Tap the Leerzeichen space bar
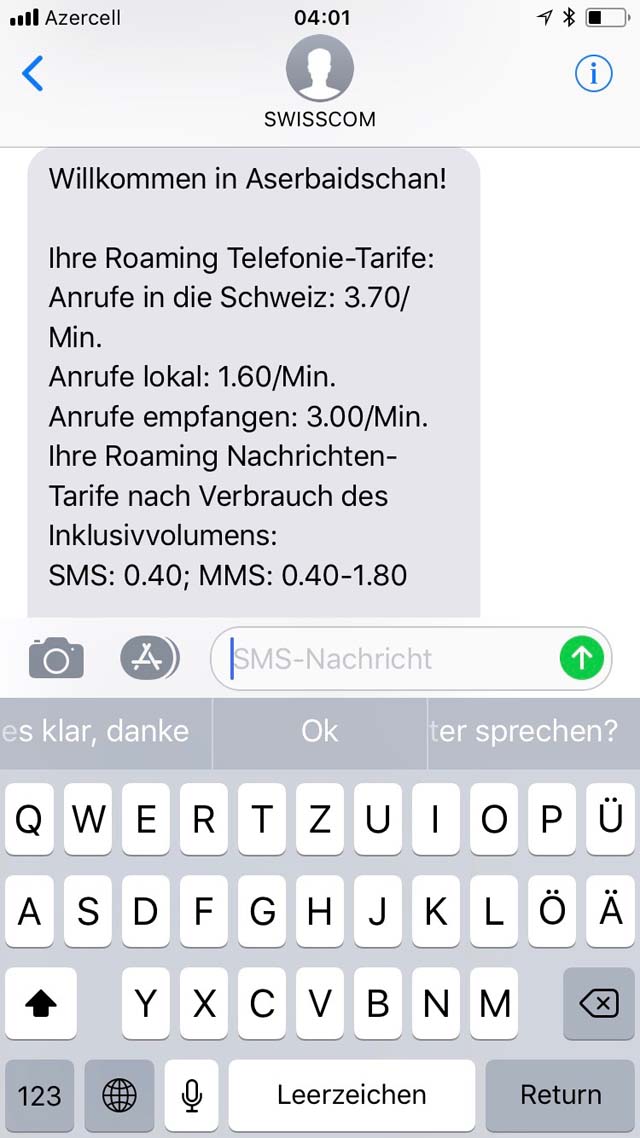640x1138 pixels. pos(352,1096)
